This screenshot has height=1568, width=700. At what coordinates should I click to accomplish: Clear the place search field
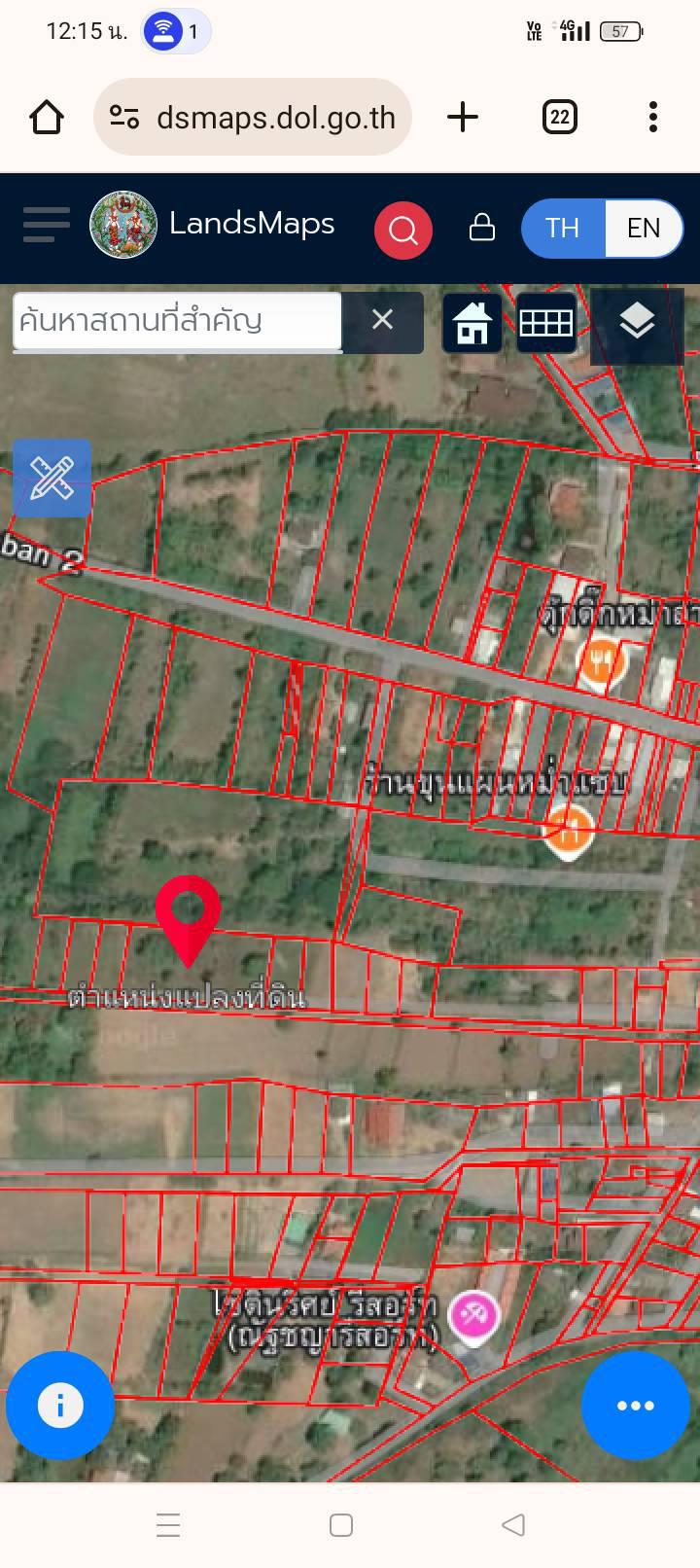(383, 321)
